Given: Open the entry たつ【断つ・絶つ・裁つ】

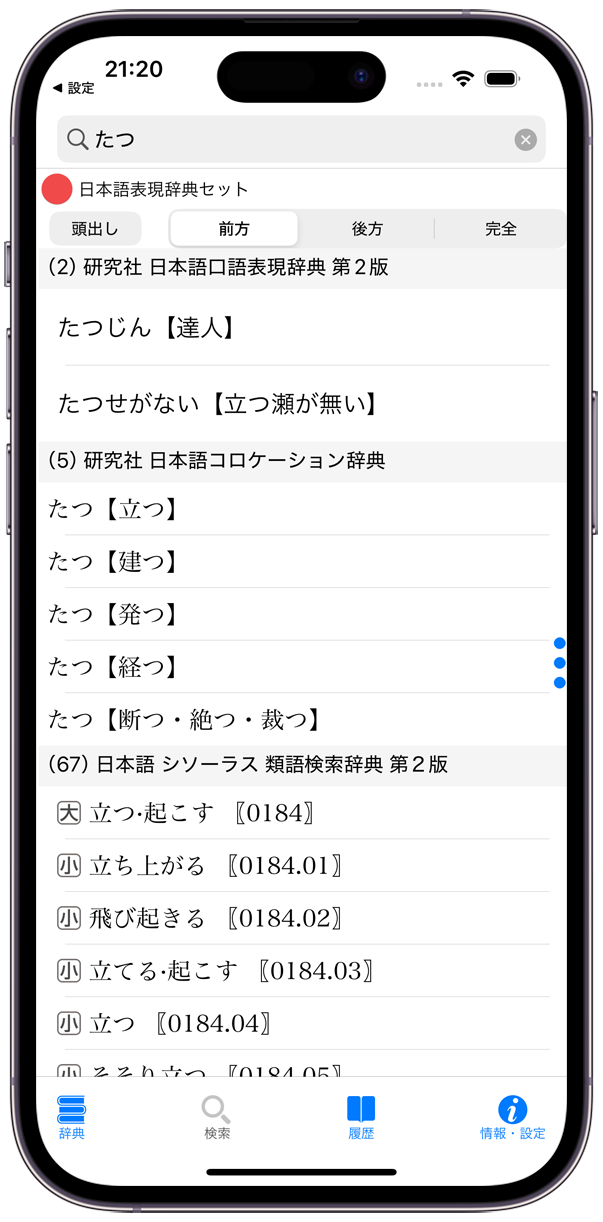Looking at the screenshot, I should click(302, 719).
